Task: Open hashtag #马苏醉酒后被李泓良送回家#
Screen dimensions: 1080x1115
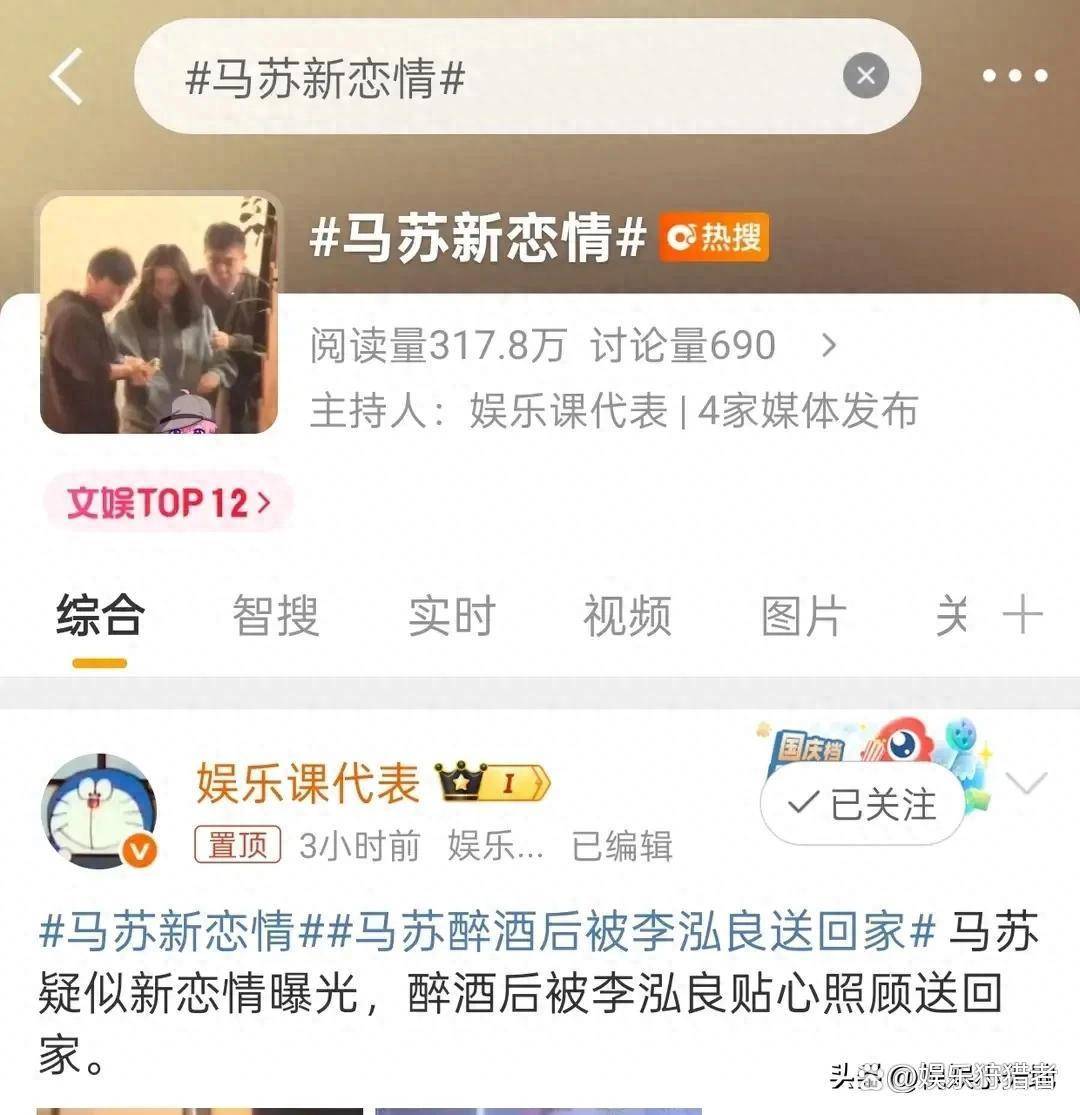Action: point(632,932)
